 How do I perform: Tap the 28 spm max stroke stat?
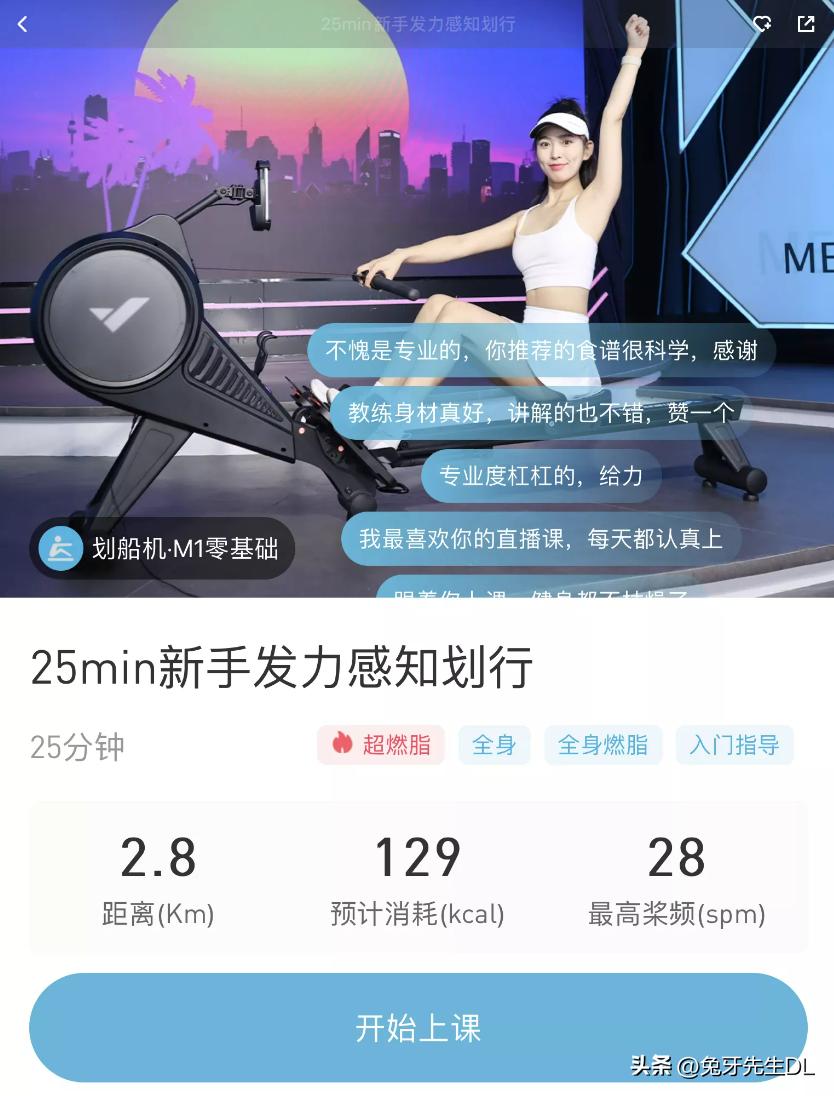[676, 877]
